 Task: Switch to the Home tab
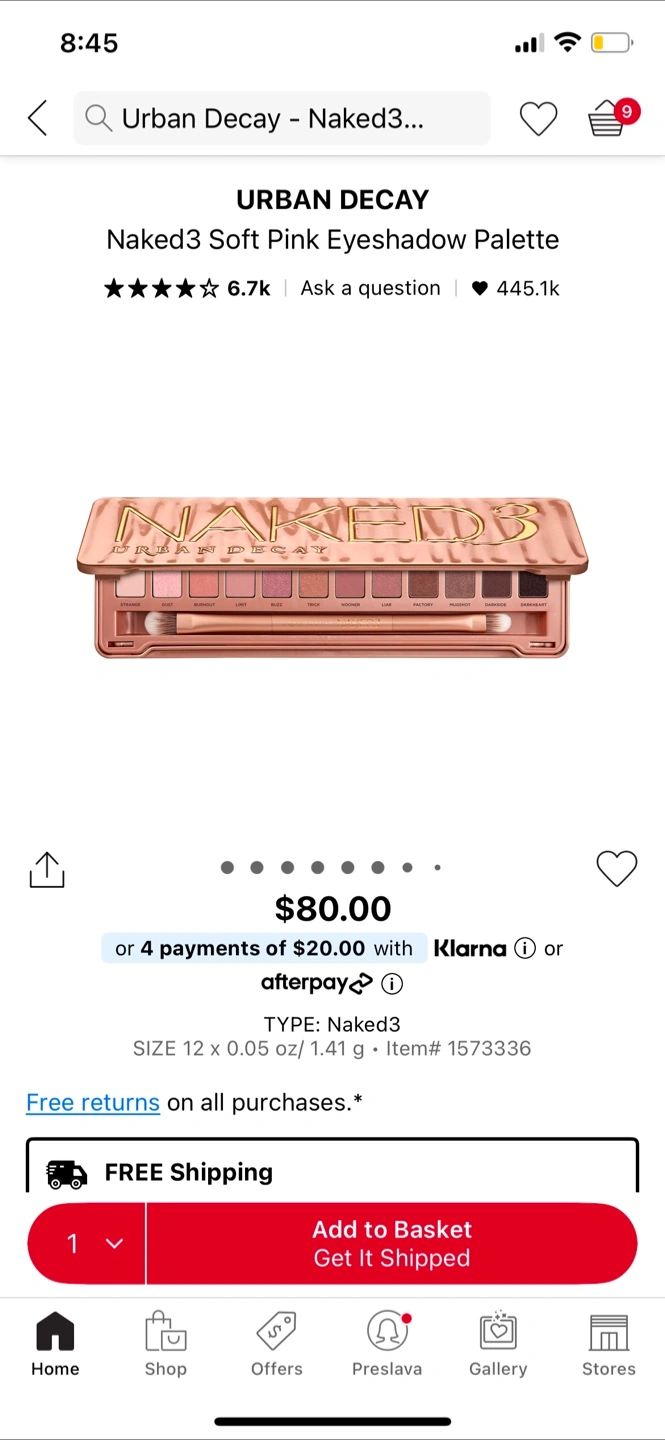coord(55,1345)
